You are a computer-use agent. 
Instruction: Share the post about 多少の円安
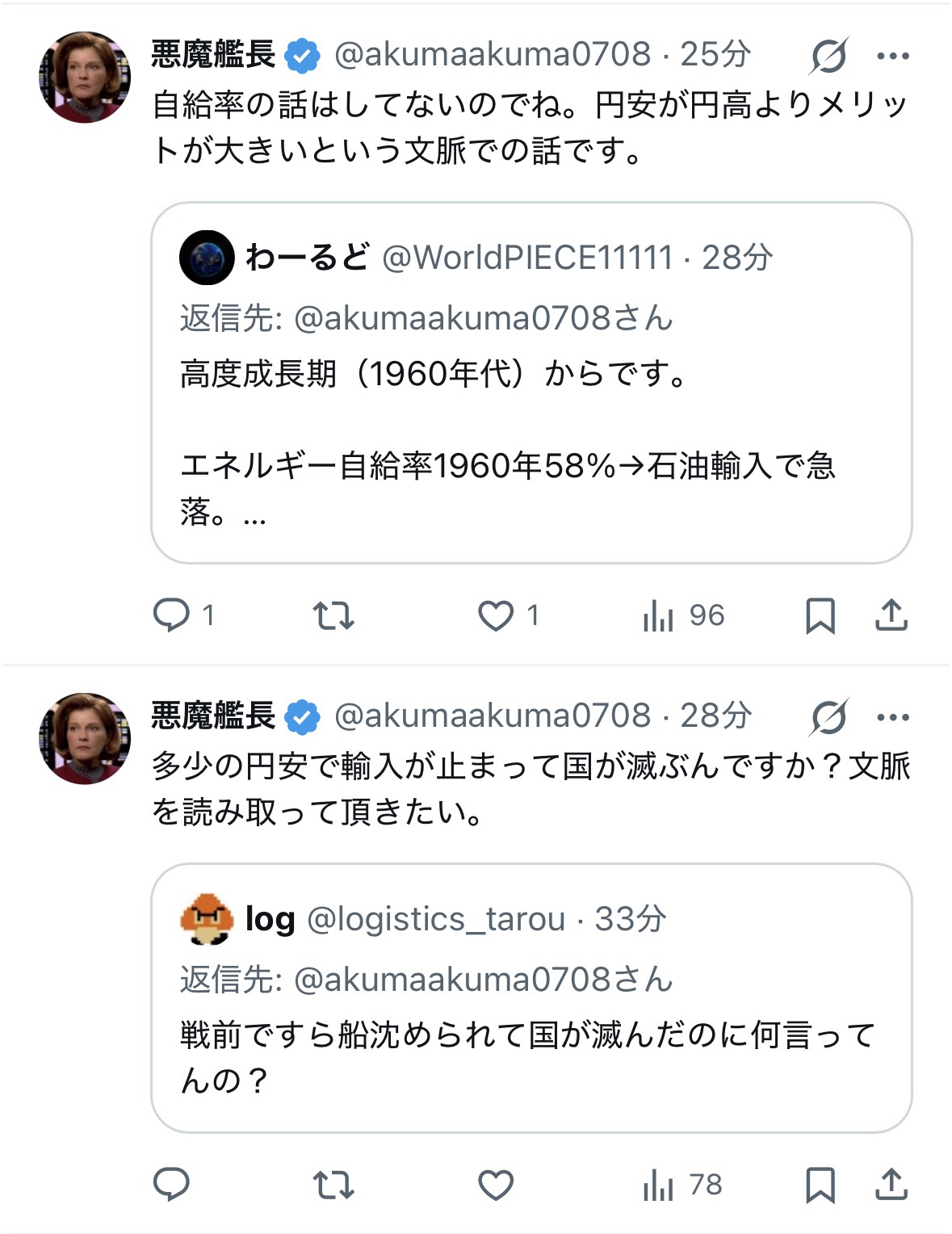891,1185
